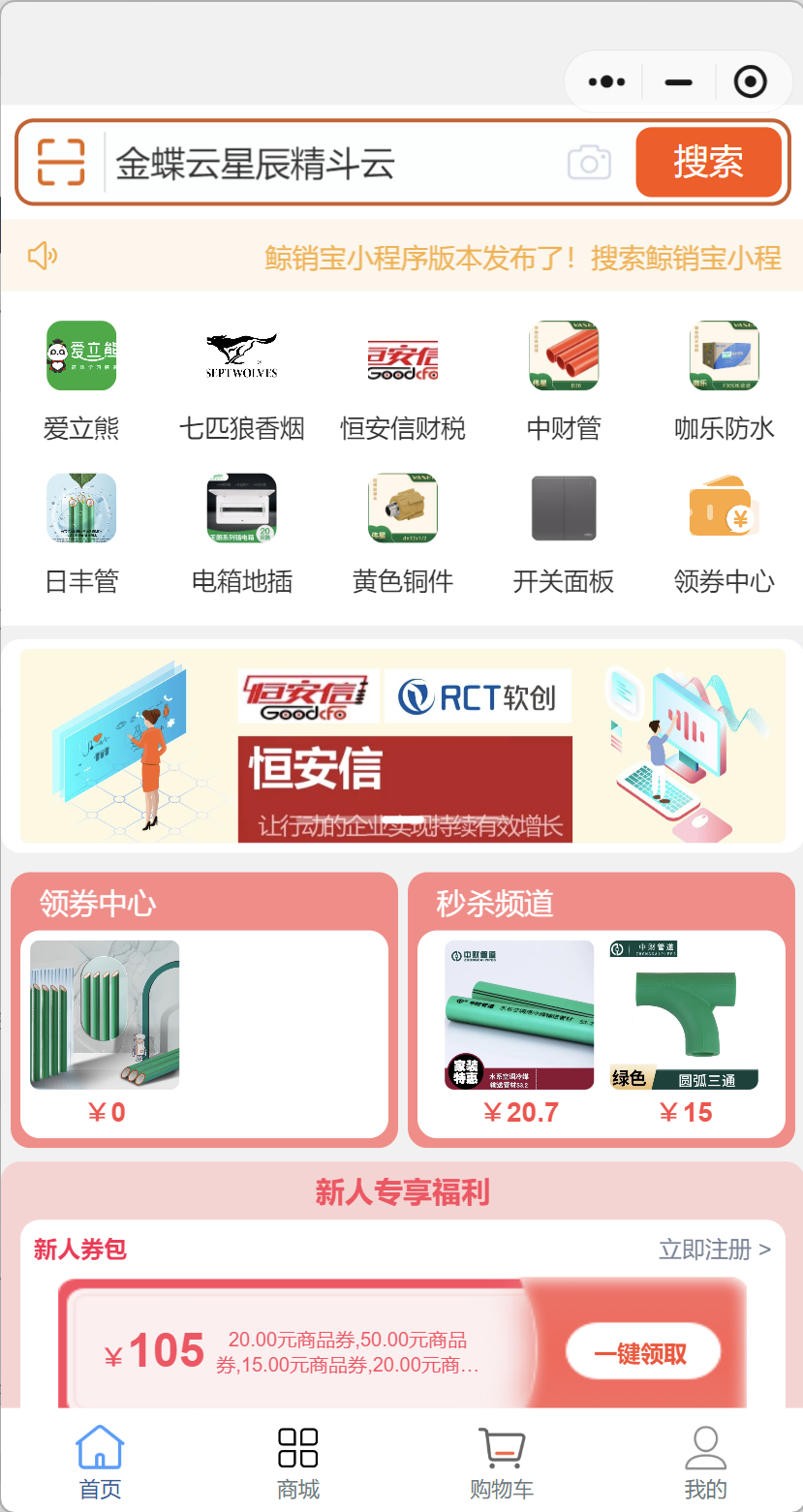Open the scan code icon
This screenshot has height=1512, width=803.
point(61,162)
